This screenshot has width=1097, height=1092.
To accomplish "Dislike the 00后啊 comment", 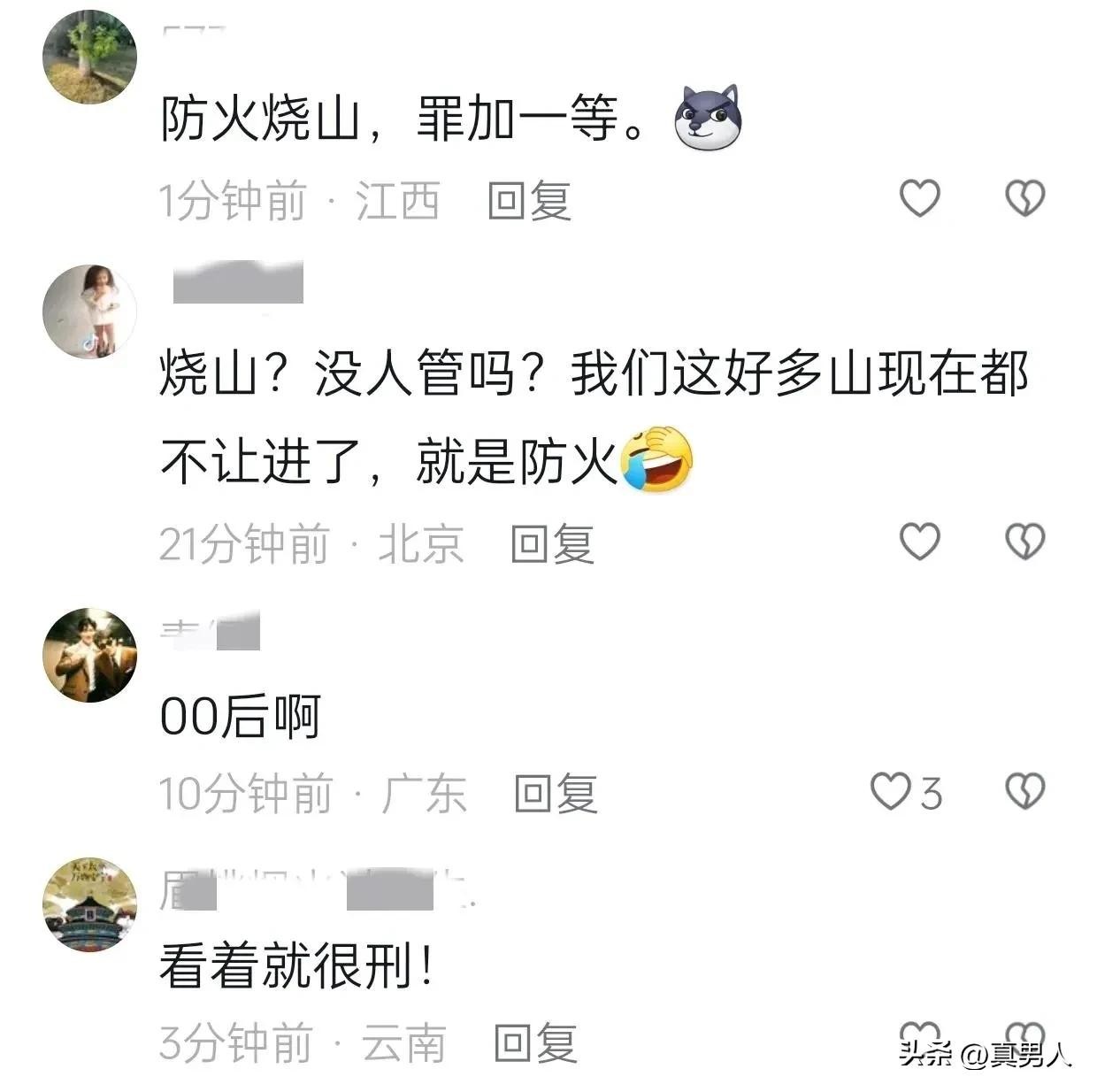I will (1025, 791).
